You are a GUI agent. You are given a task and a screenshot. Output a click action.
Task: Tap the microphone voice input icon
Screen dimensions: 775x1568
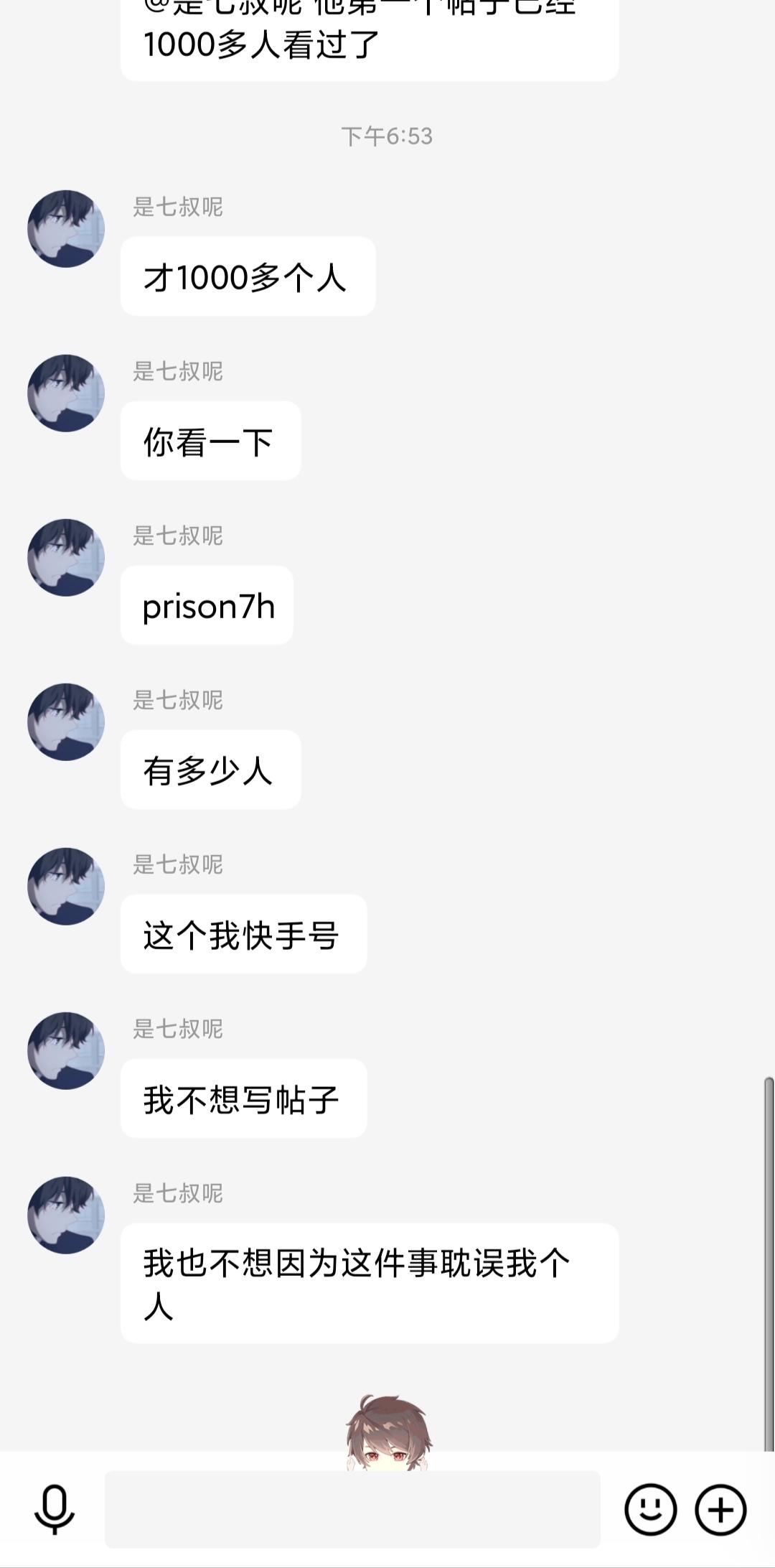55,1509
